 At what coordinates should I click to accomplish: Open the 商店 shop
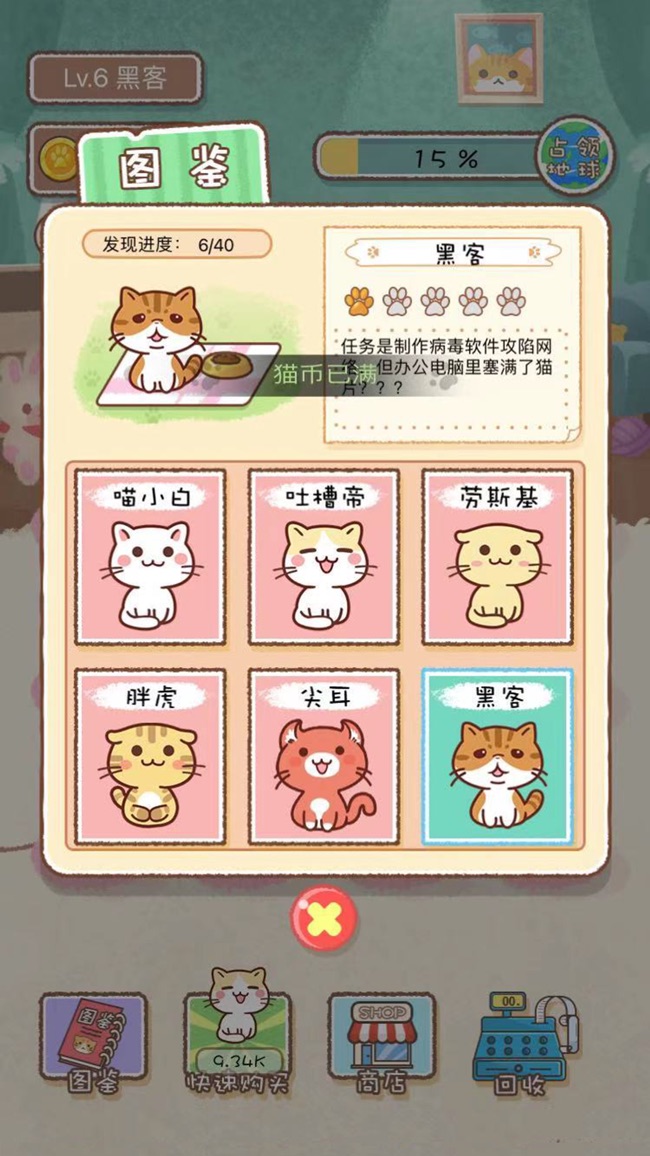[x=382, y=1042]
